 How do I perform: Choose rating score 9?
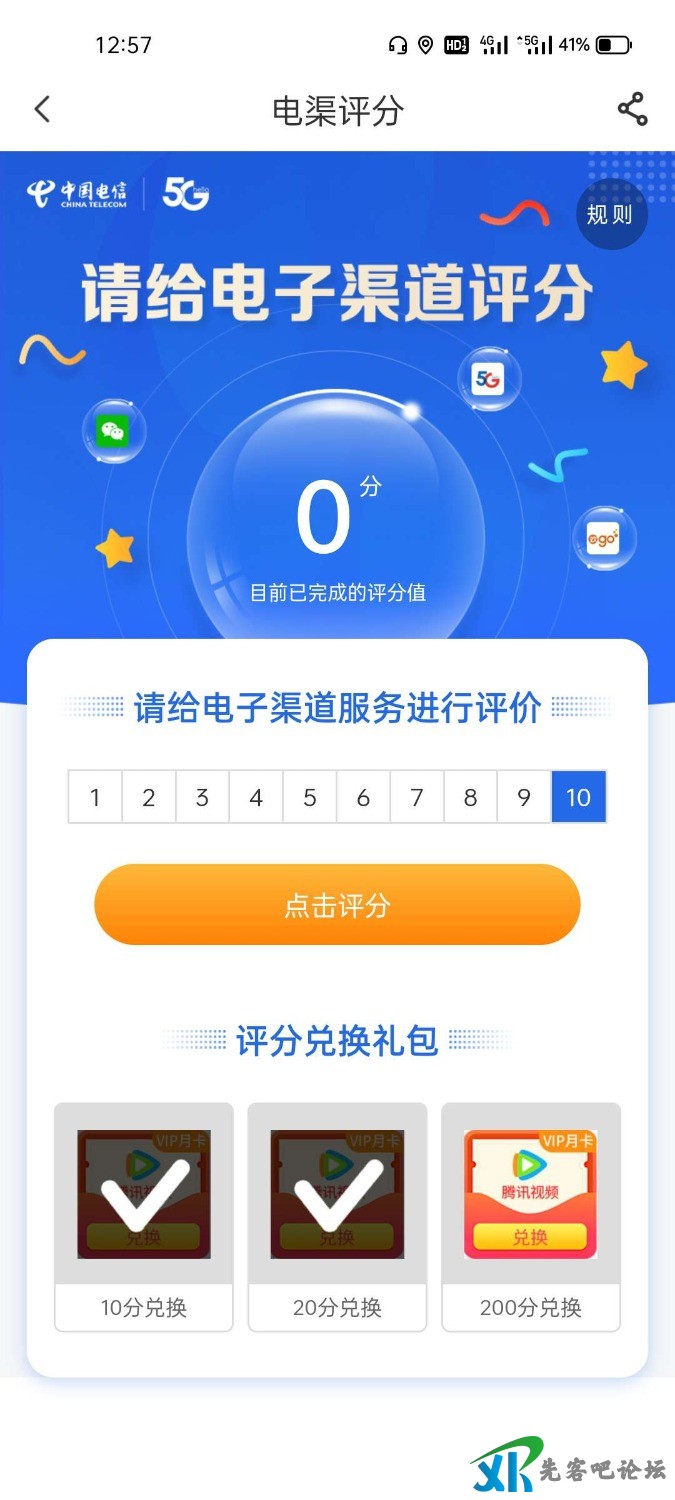click(524, 797)
